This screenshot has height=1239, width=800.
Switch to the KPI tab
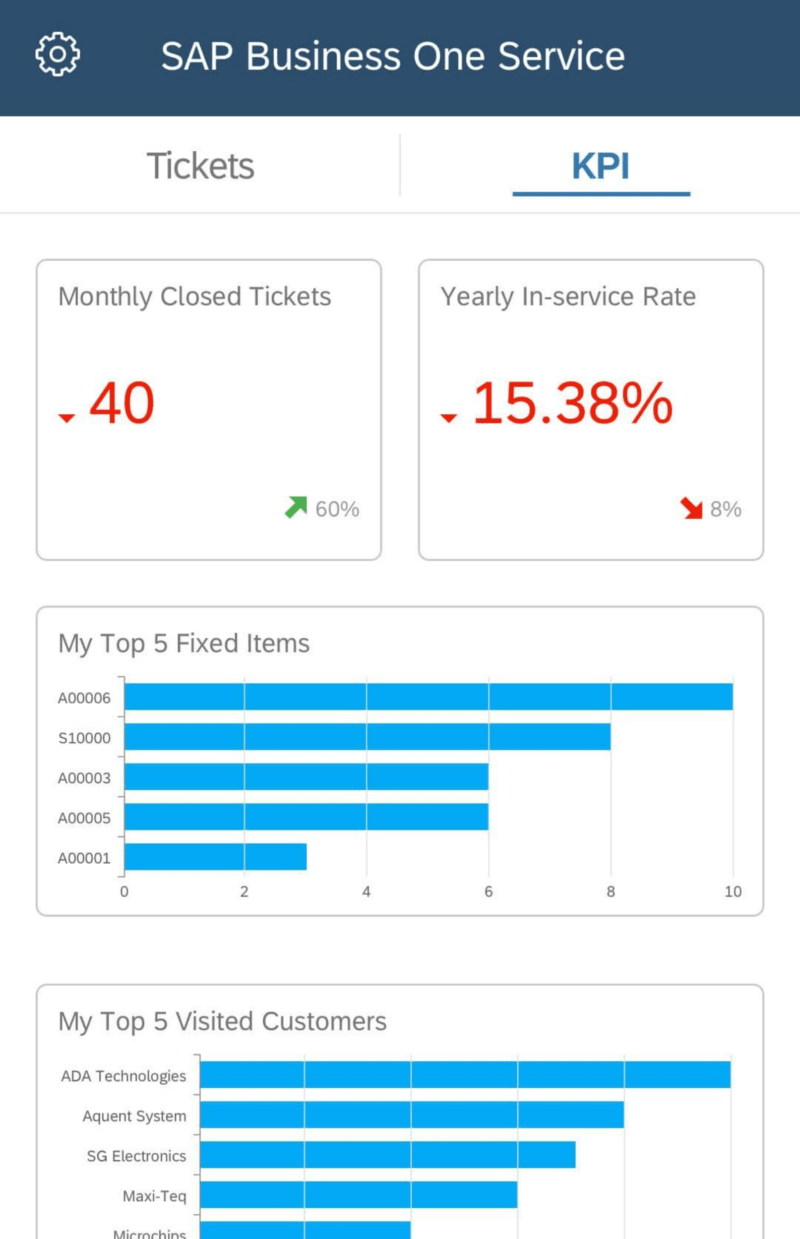600,165
